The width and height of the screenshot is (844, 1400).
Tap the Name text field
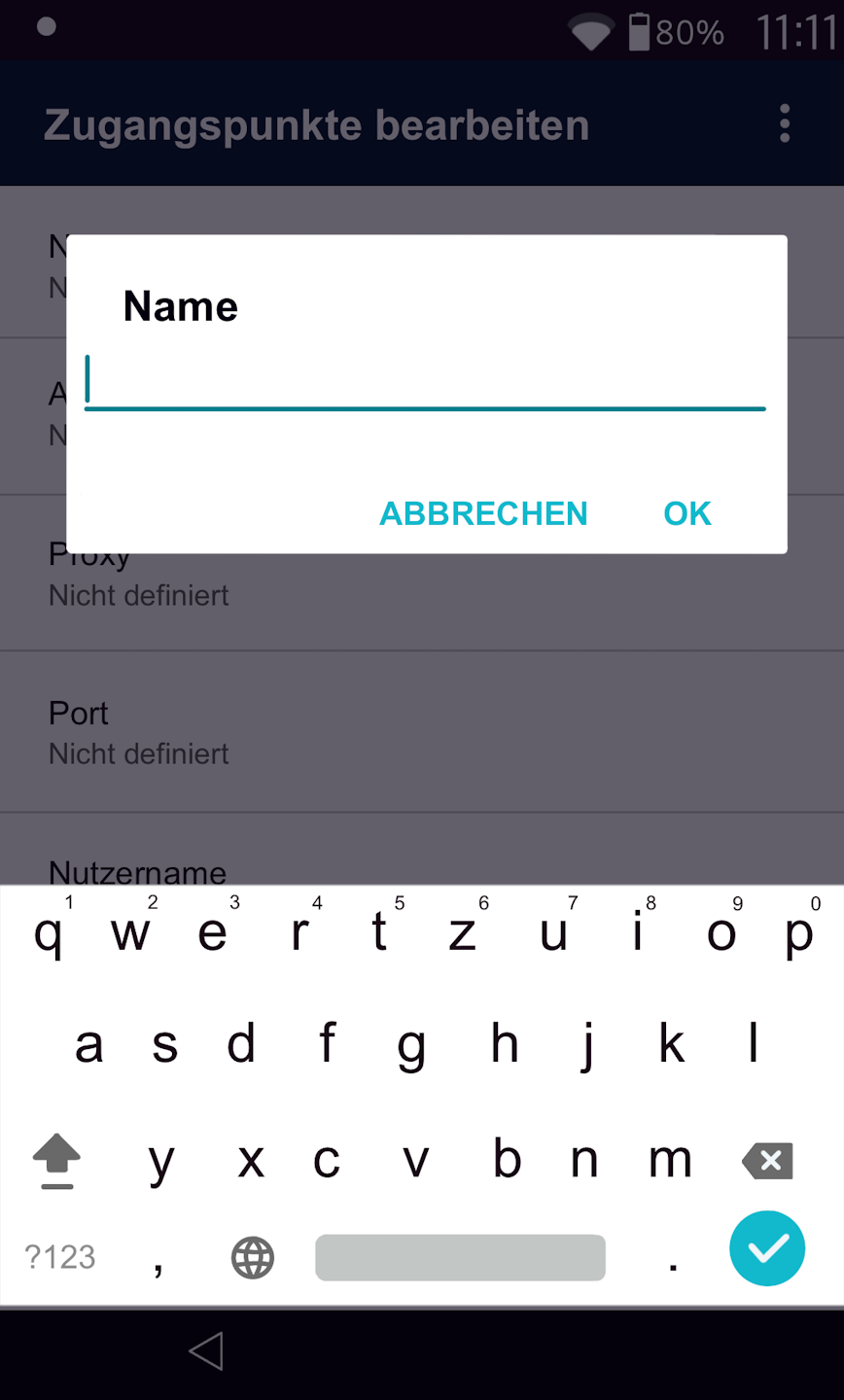[x=425, y=381]
